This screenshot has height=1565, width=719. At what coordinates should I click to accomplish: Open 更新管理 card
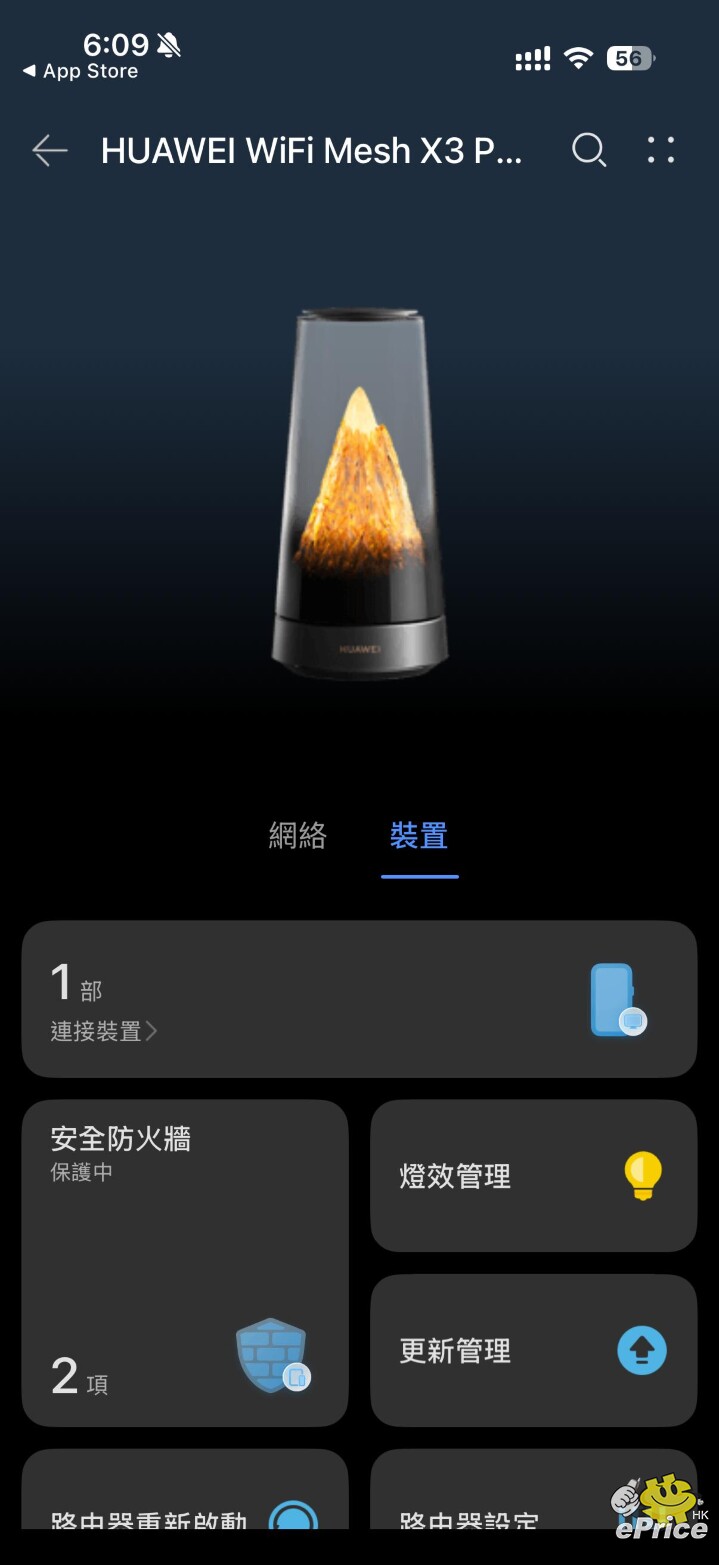pos(533,1351)
